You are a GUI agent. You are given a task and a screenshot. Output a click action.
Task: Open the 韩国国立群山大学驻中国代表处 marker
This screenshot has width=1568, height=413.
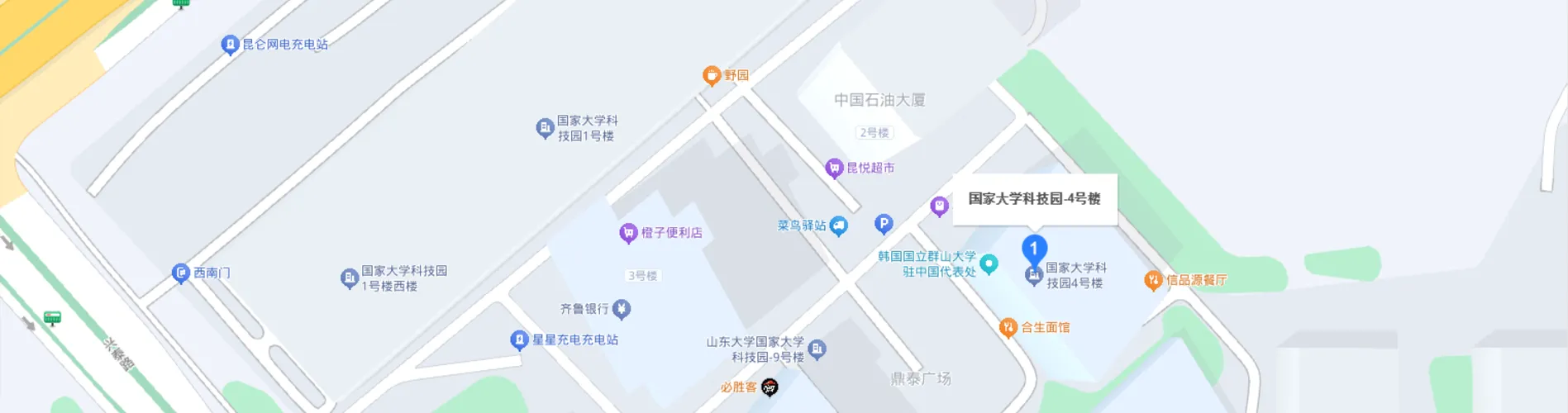point(989,264)
